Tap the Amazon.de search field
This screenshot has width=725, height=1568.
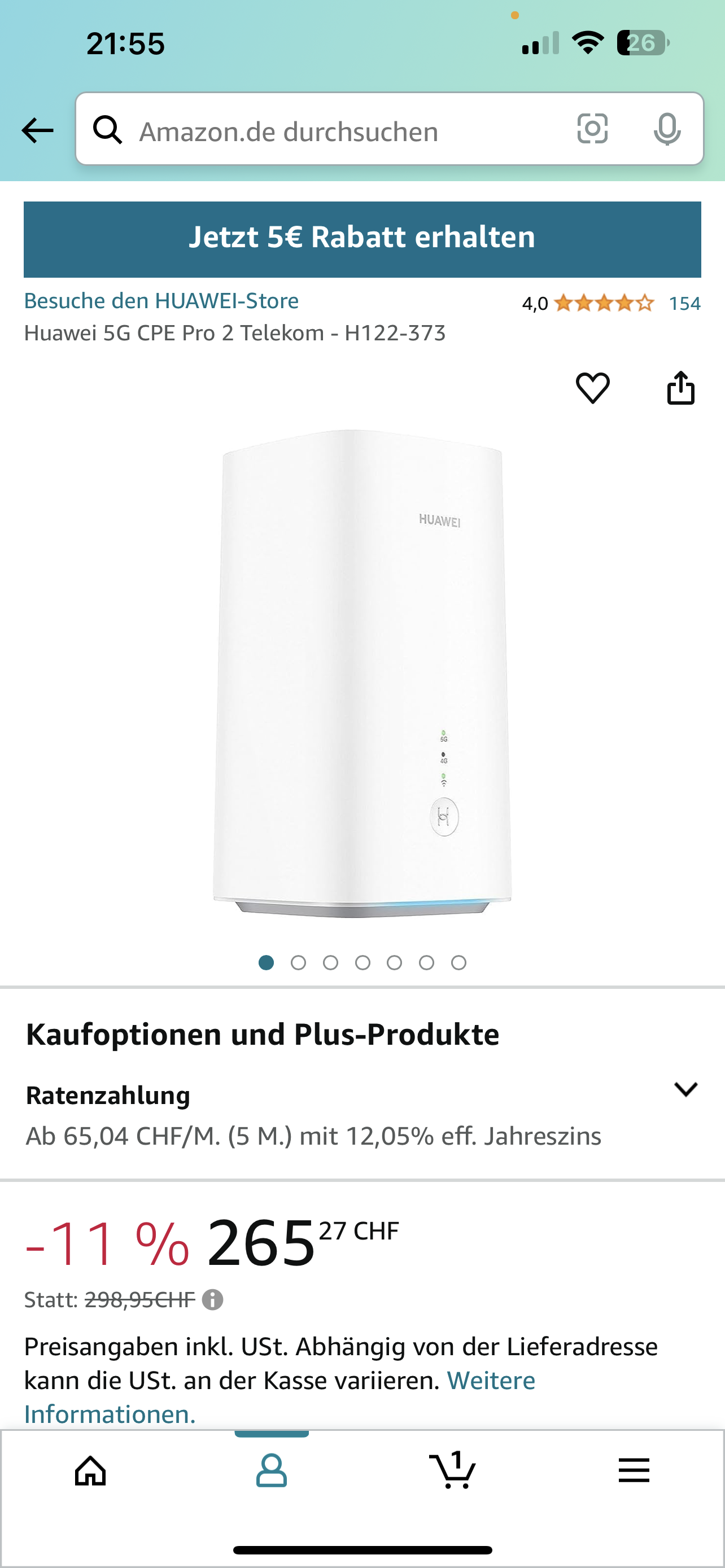pyautogui.click(x=341, y=130)
